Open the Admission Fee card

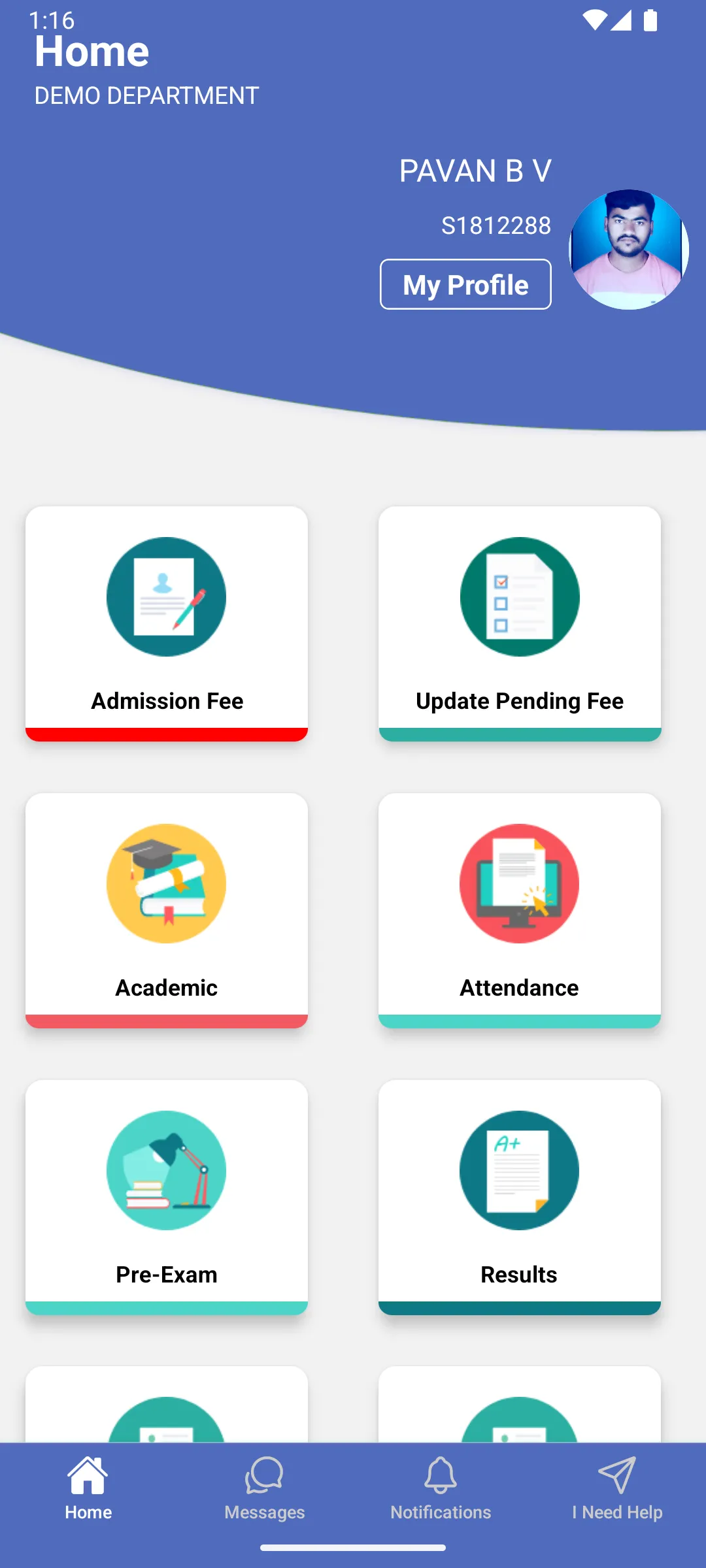pos(167,623)
